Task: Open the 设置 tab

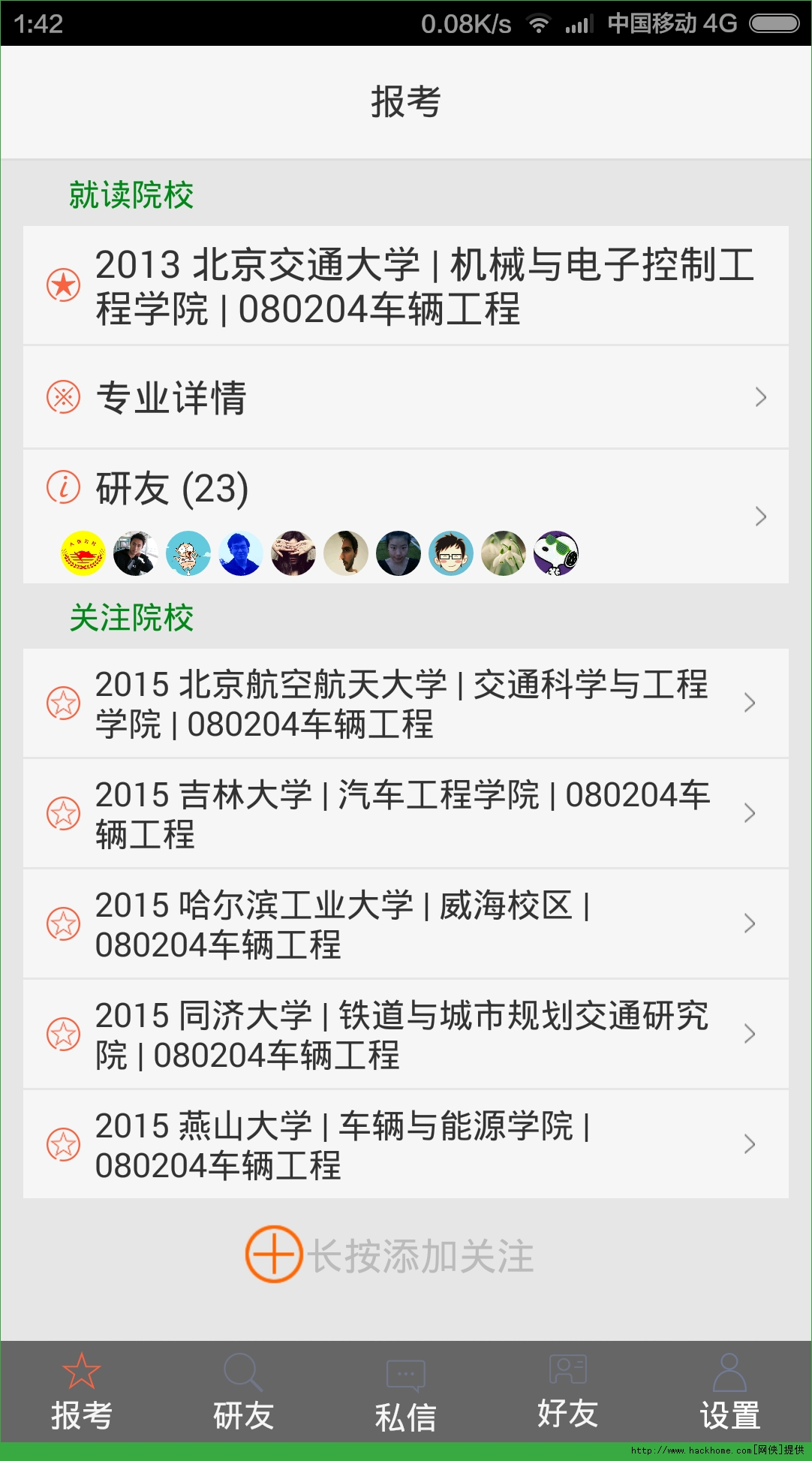Action: pos(729,1393)
